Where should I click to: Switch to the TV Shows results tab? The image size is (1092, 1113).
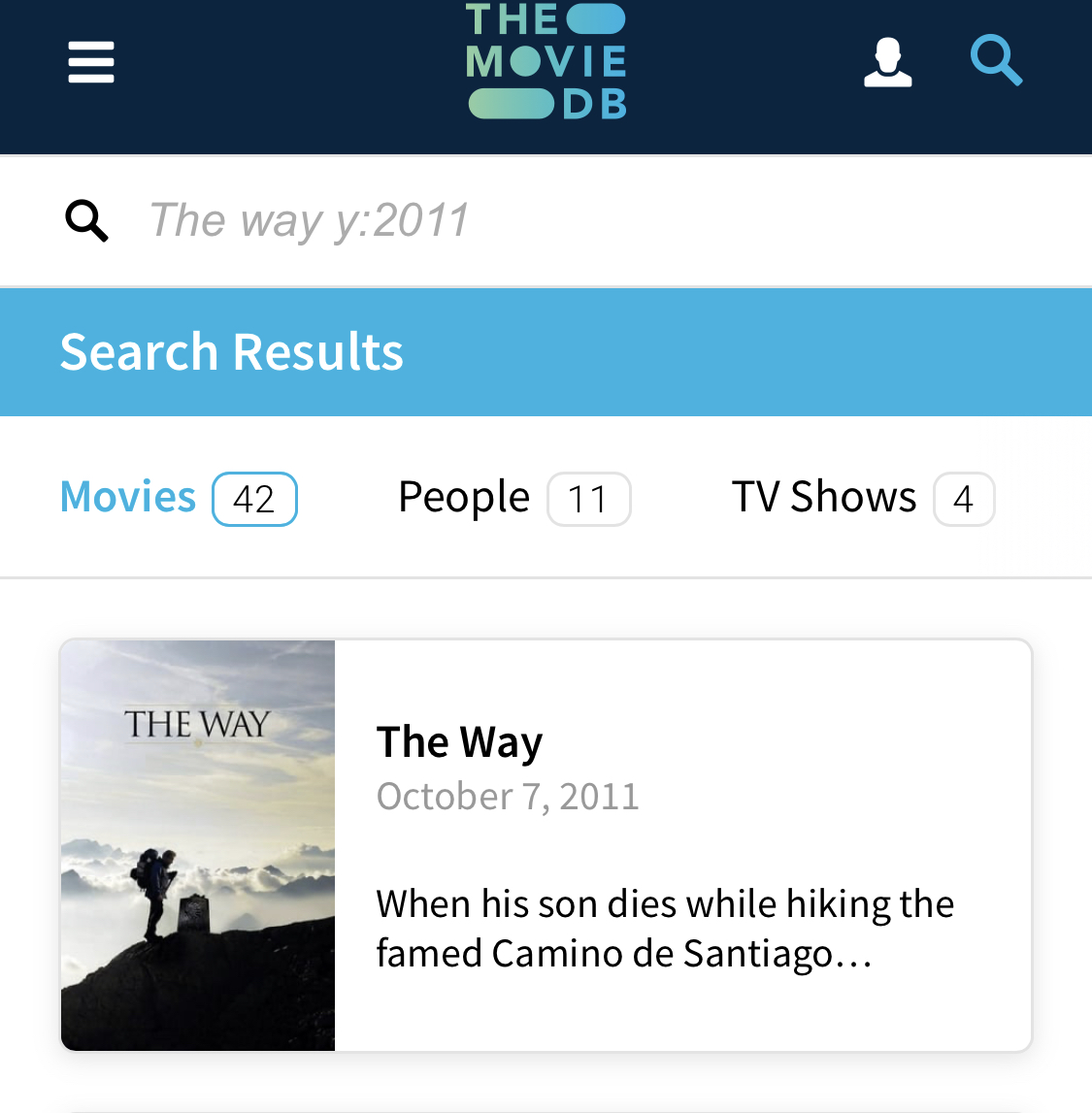pyautogui.click(x=862, y=498)
